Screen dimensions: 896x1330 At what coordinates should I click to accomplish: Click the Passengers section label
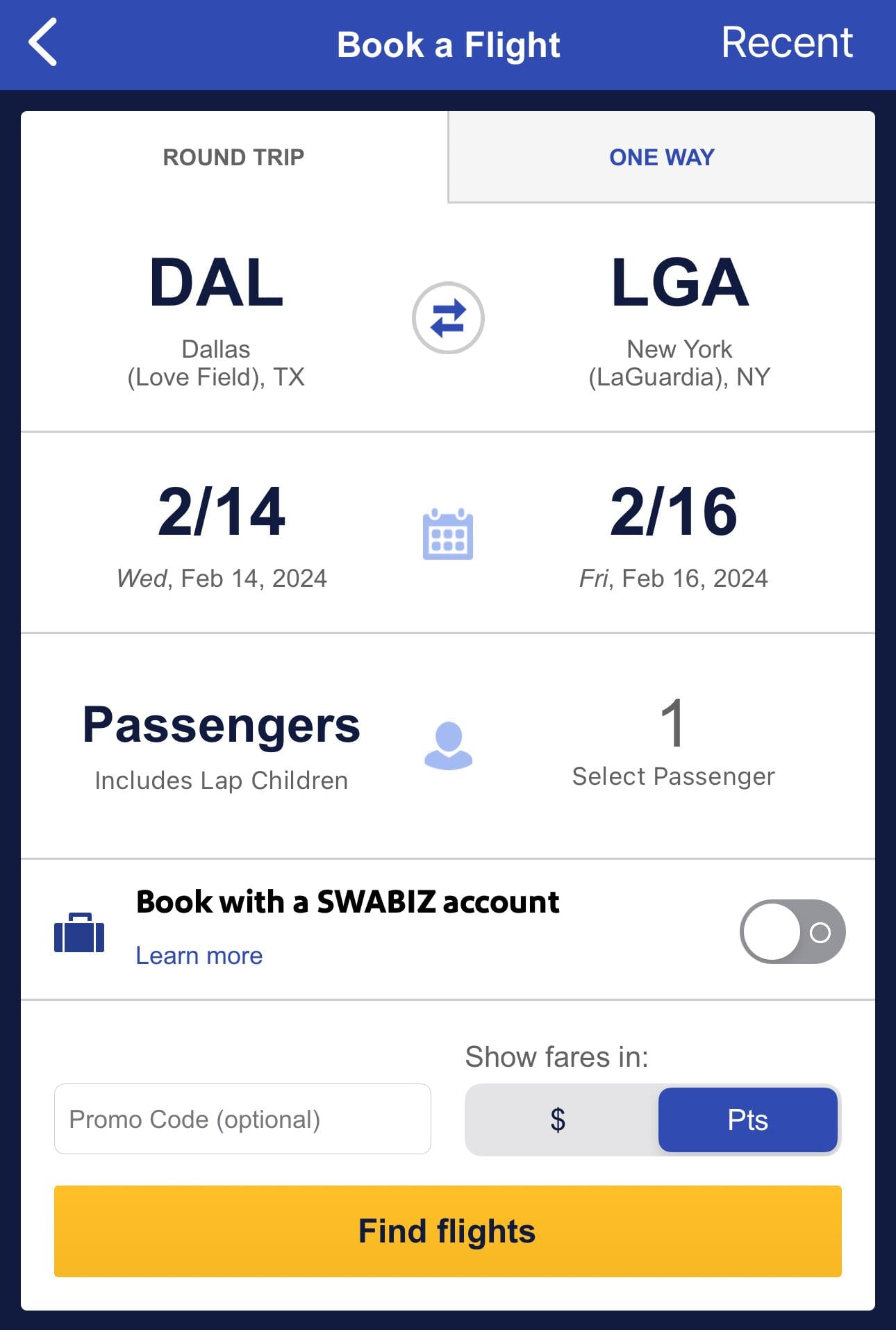[x=221, y=726]
